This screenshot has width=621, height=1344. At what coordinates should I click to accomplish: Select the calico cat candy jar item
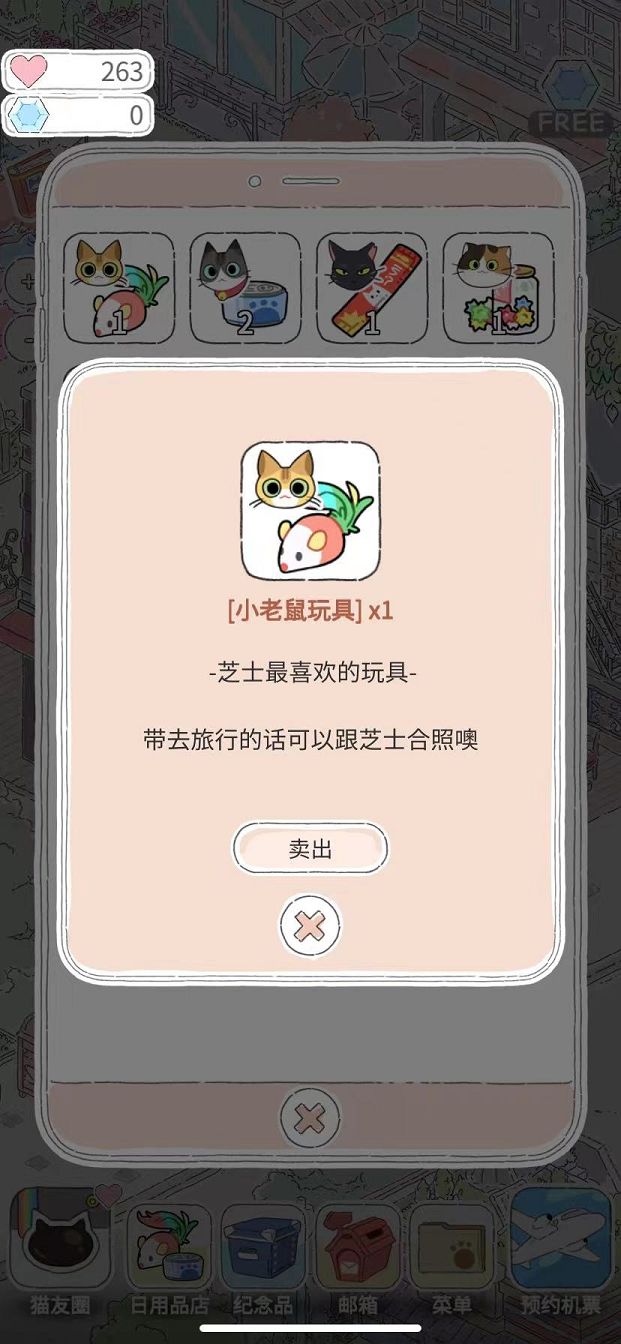click(x=498, y=288)
